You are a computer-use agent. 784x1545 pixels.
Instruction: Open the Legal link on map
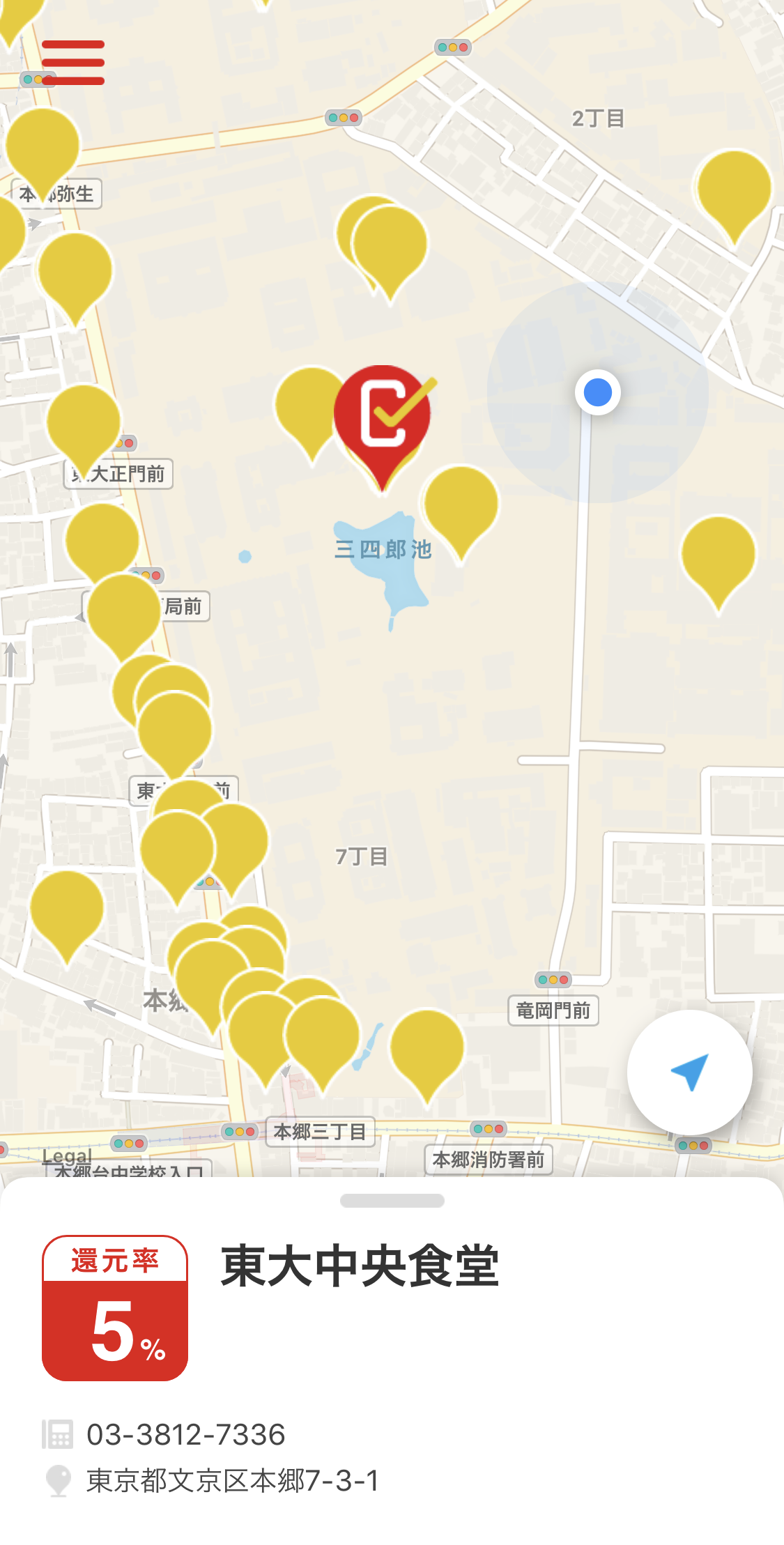click(x=67, y=1157)
